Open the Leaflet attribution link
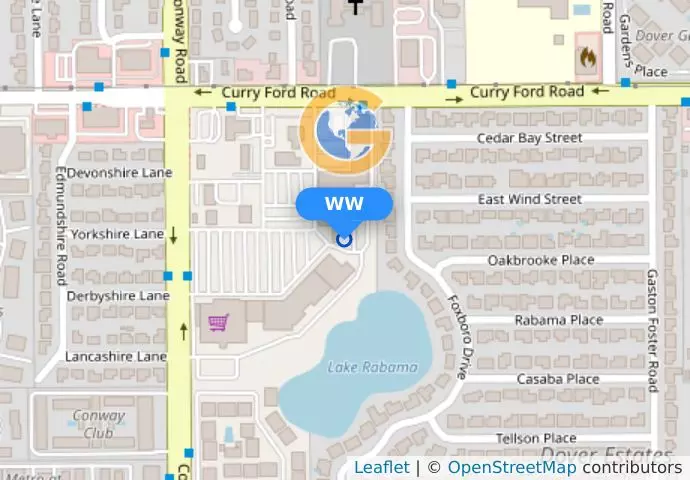 point(381,468)
